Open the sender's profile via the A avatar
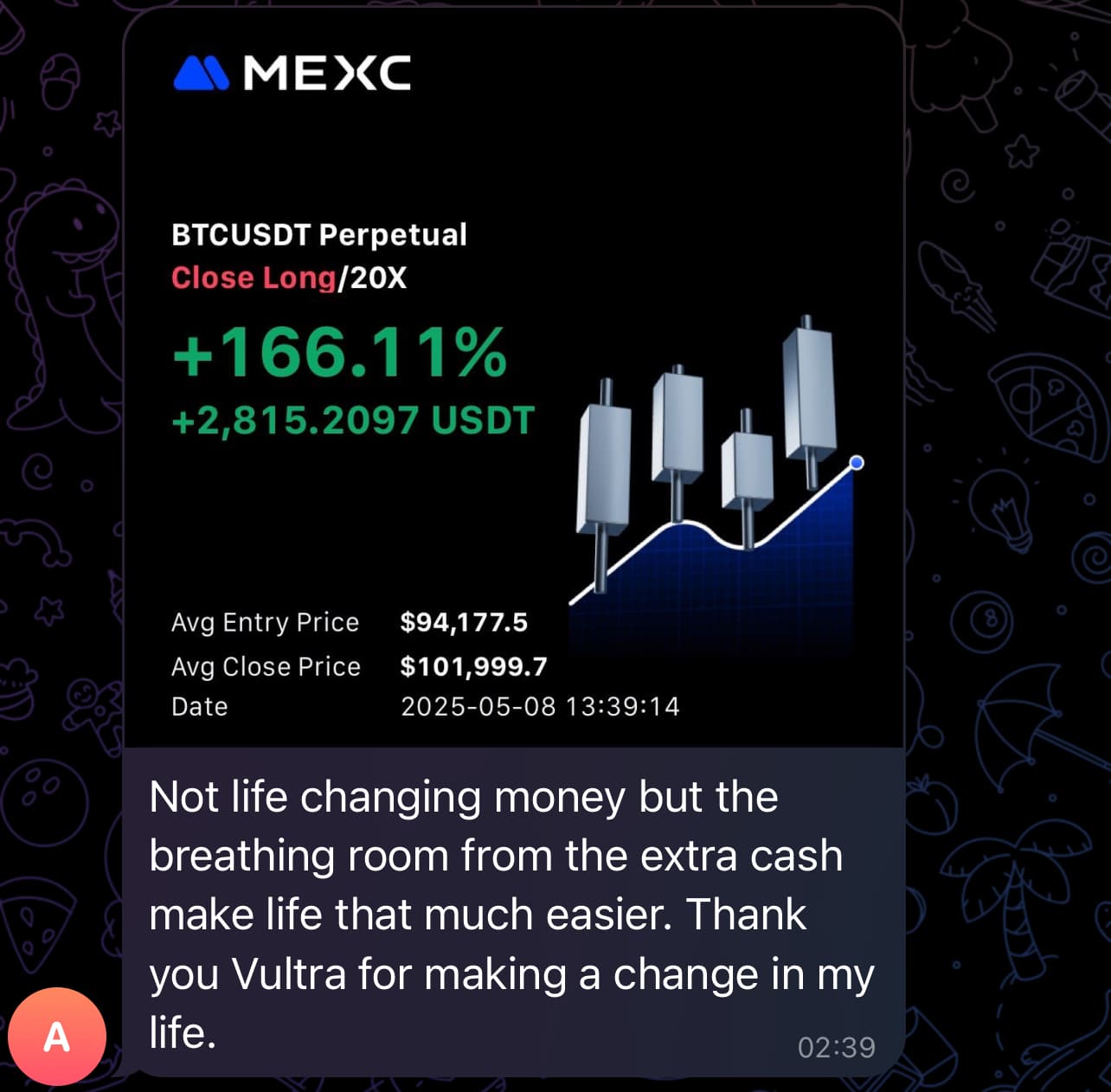Screen dimensions: 1111x1092 point(57,1036)
